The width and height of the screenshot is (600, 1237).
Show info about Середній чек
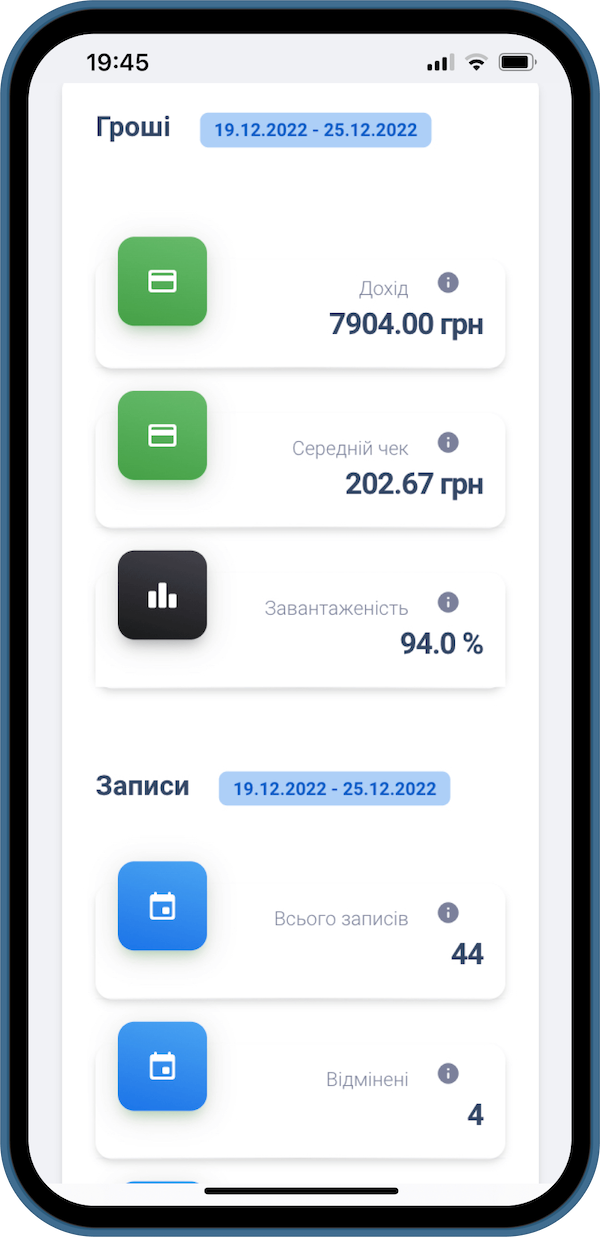448,442
